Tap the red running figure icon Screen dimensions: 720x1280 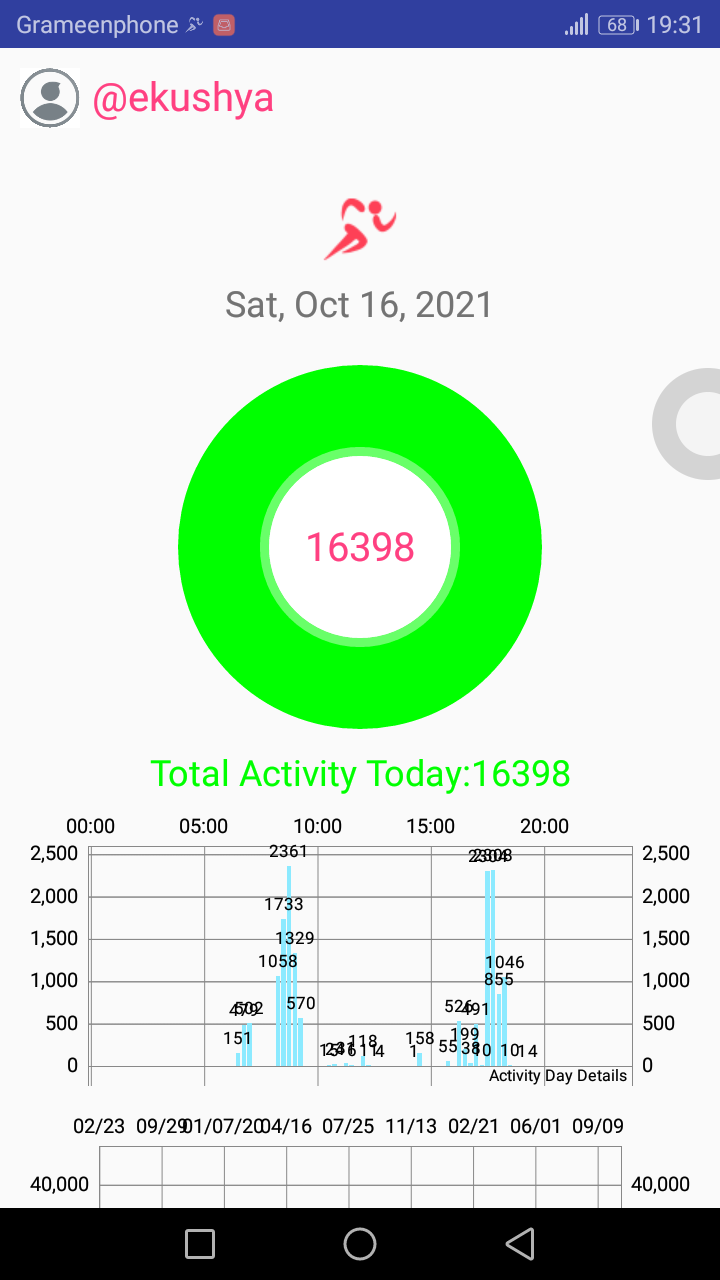[x=360, y=229]
